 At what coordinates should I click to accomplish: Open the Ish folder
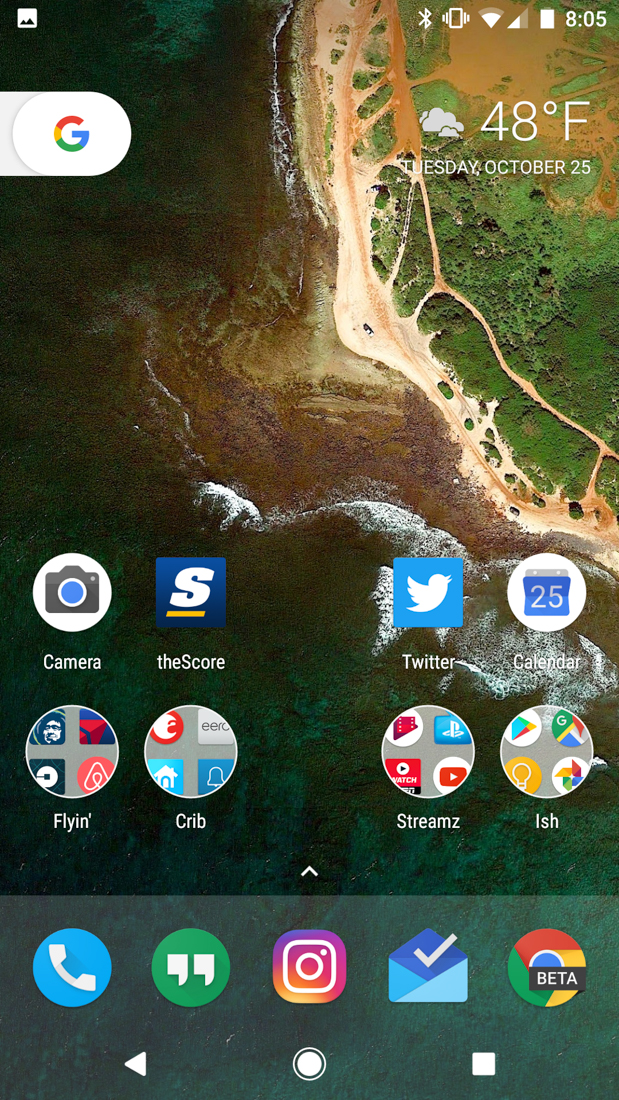(546, 752)
